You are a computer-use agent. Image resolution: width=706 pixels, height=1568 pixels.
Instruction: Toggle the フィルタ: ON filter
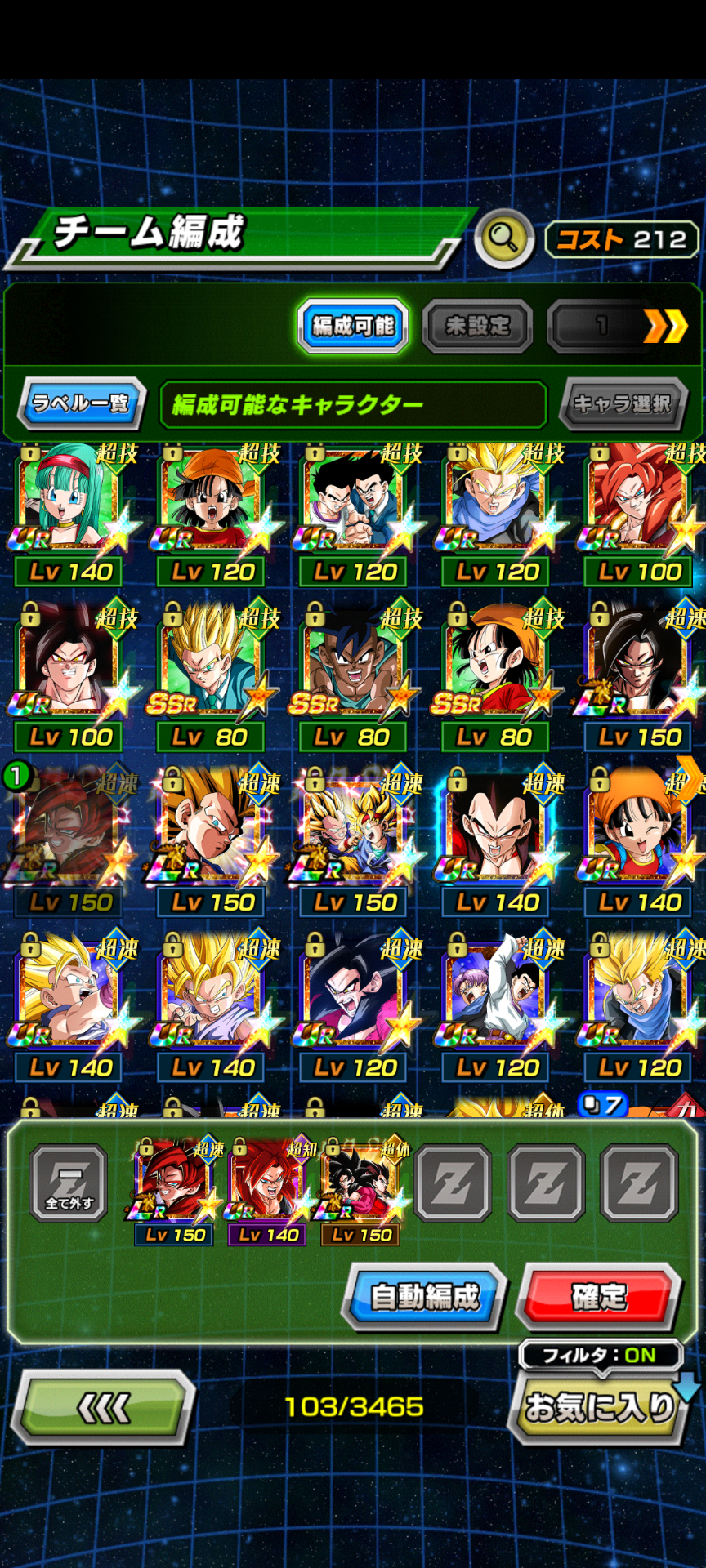[x=600, y=1355]
